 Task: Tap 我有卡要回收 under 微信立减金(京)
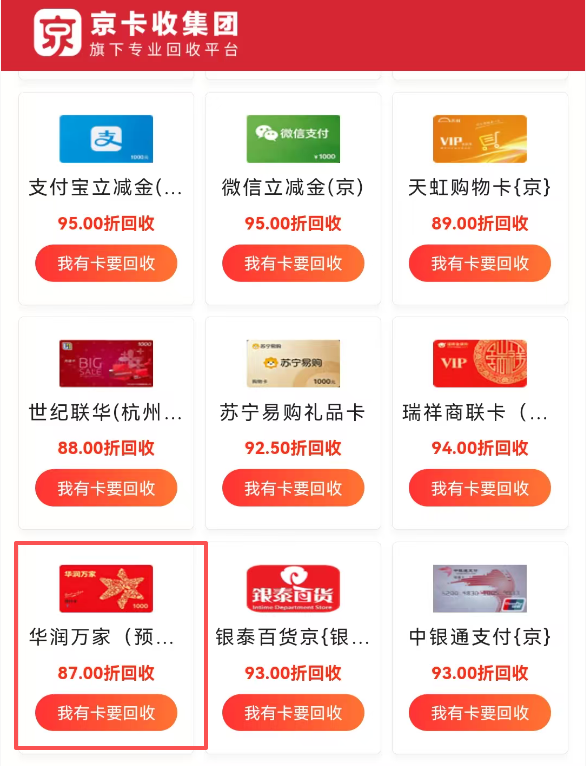click(293, 263)
